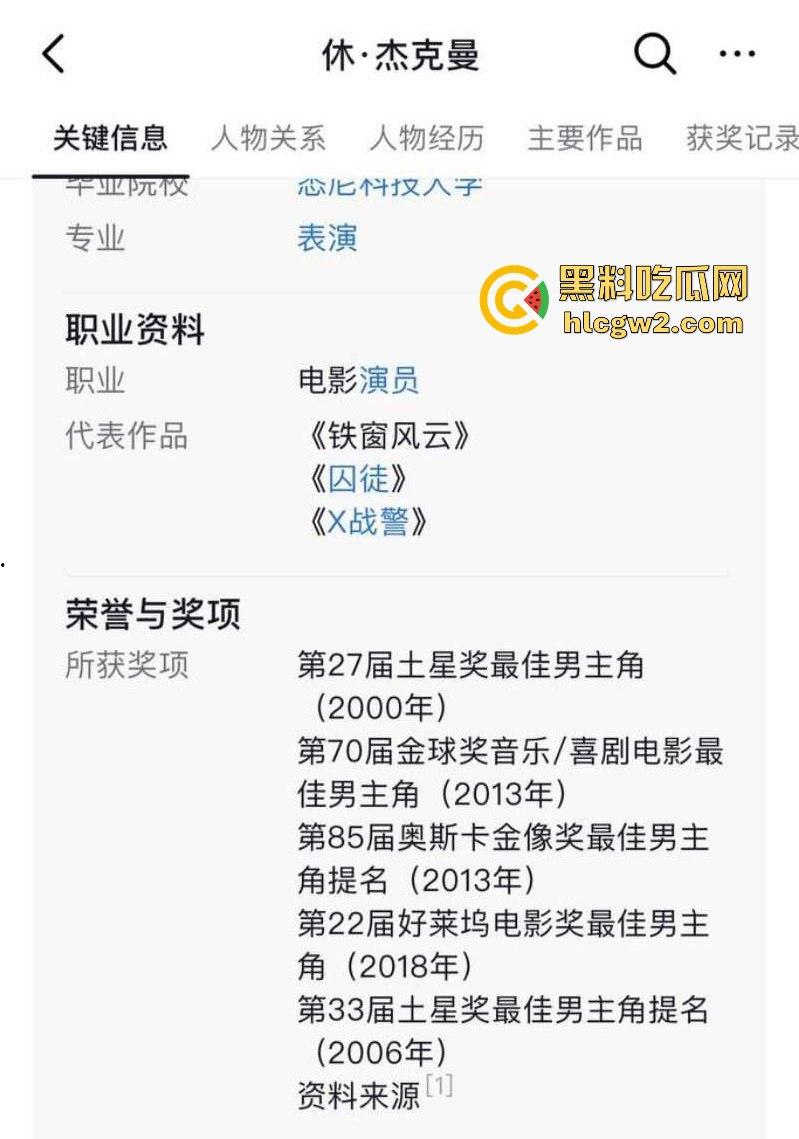Tap the back arrow to return

[x=52, y=53]
